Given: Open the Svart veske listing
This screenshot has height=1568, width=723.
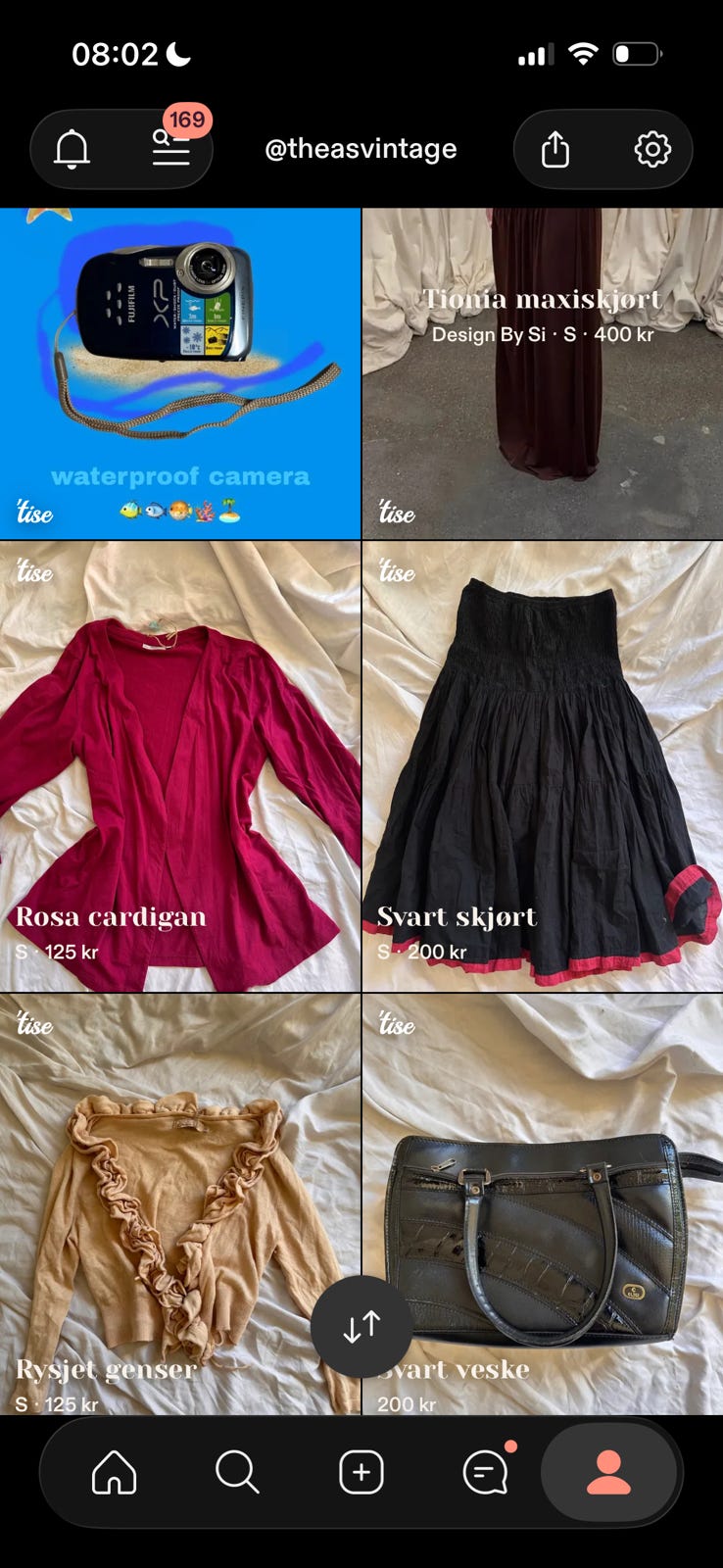Looking at the screenshot, I should [x=543, y=1204].
